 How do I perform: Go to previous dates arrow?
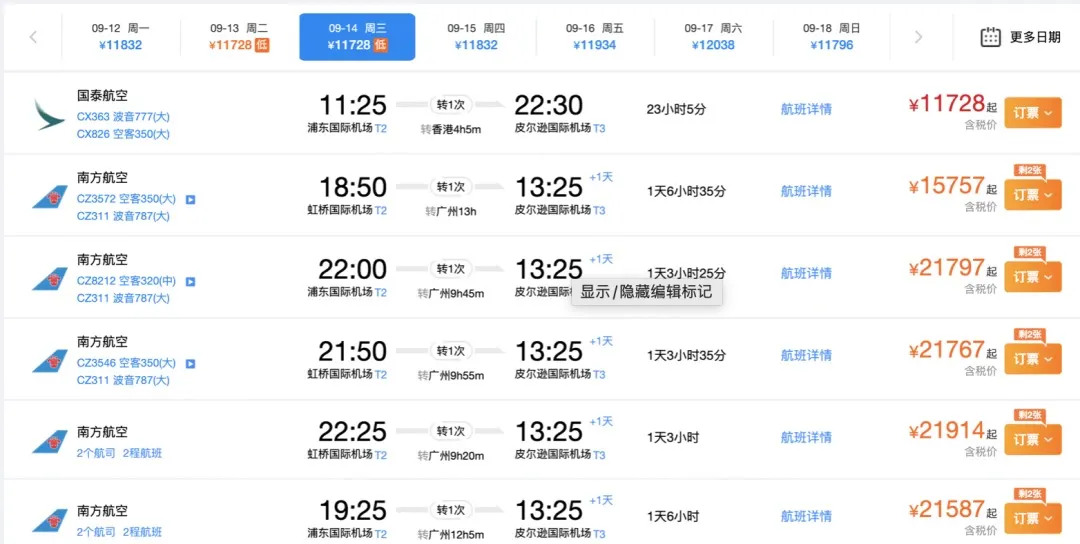pyautogui.click(x=33, y=37)
